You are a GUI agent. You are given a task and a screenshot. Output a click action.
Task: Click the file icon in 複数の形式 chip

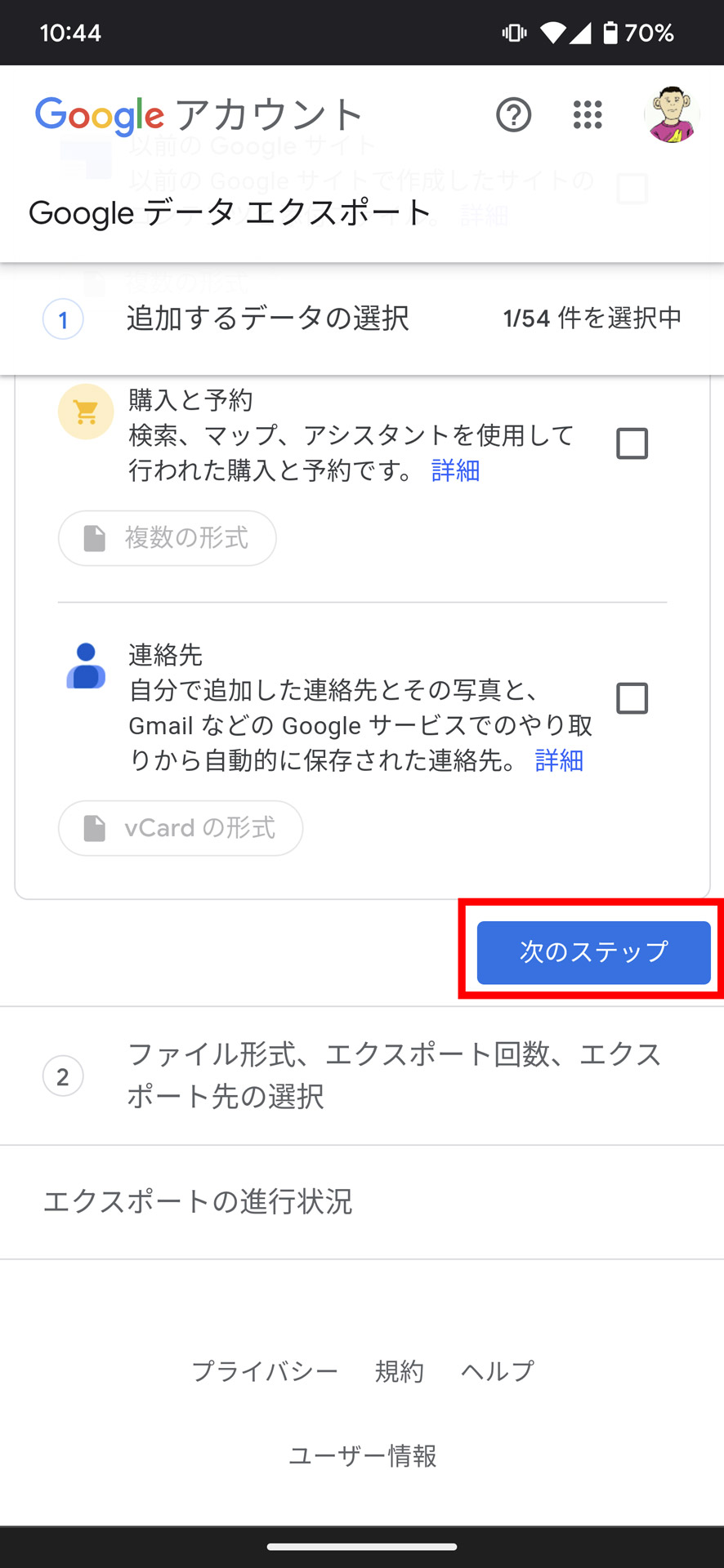(x=92, y=538)
